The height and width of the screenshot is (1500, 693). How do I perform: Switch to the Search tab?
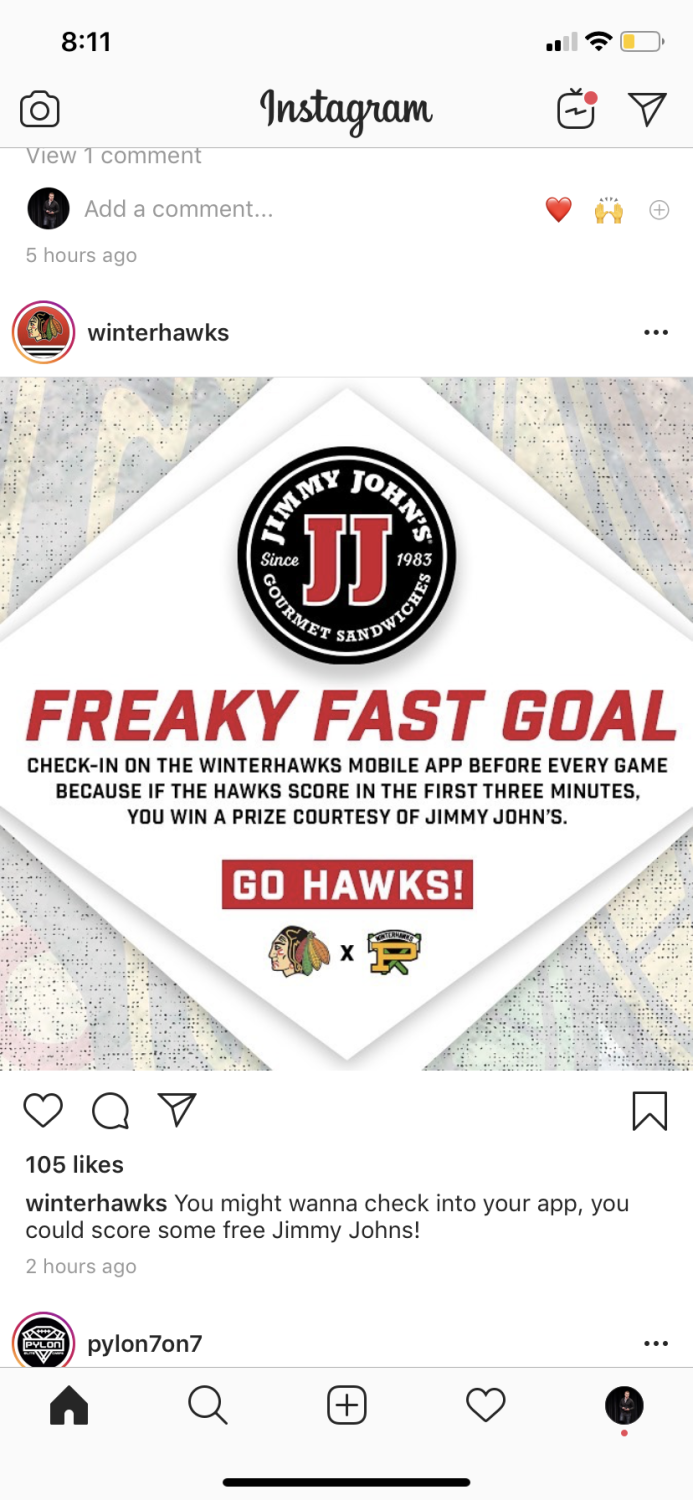pos(208,1406)
